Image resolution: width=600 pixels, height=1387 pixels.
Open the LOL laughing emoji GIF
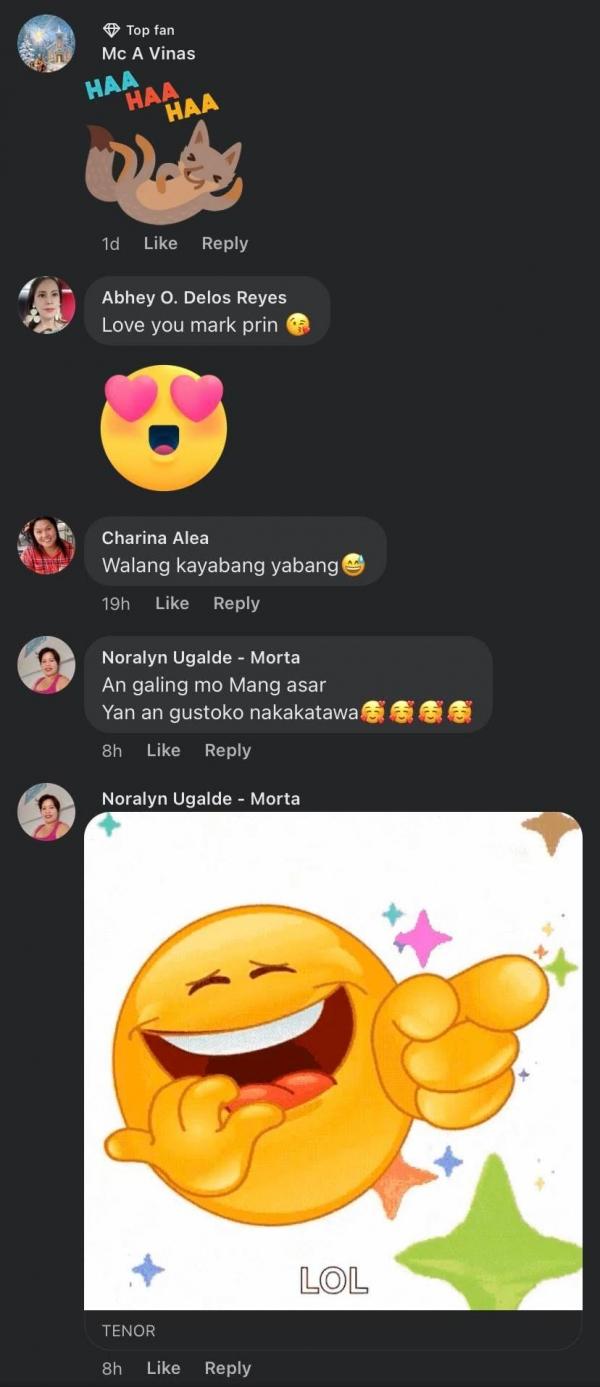click(333, 1060)
